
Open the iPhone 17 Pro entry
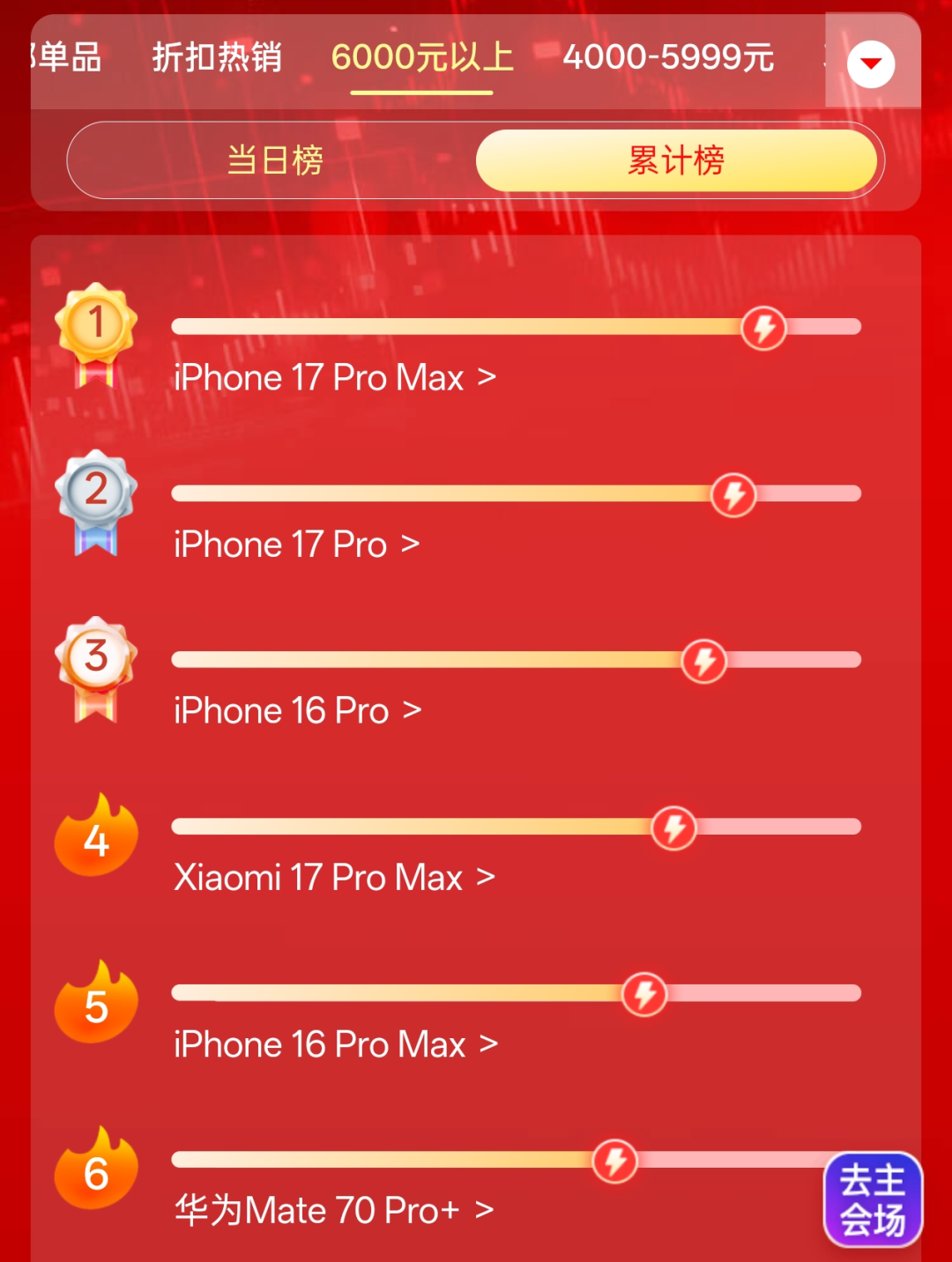click(296, 545)
